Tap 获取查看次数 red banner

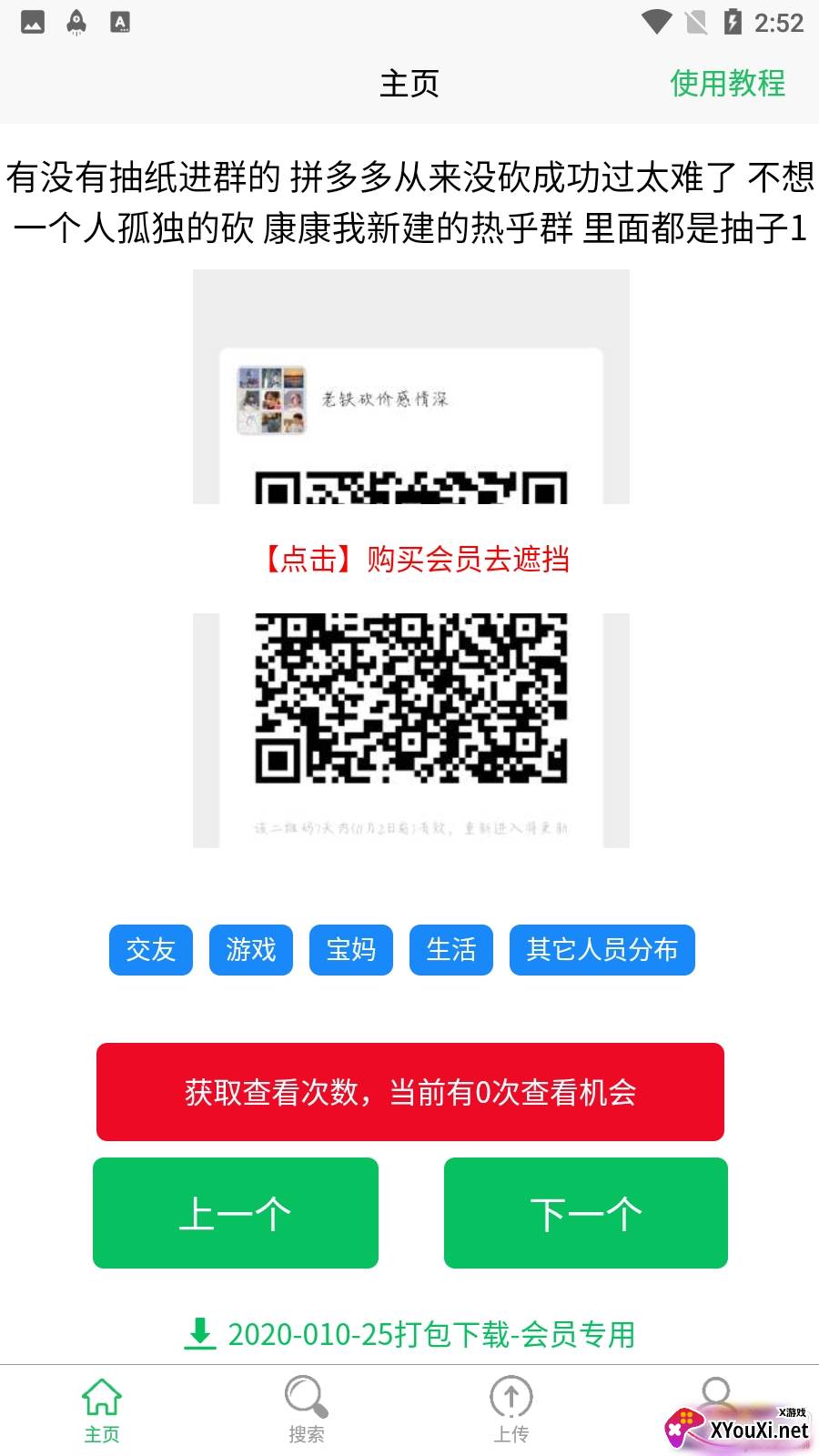tap(409, 1092)
